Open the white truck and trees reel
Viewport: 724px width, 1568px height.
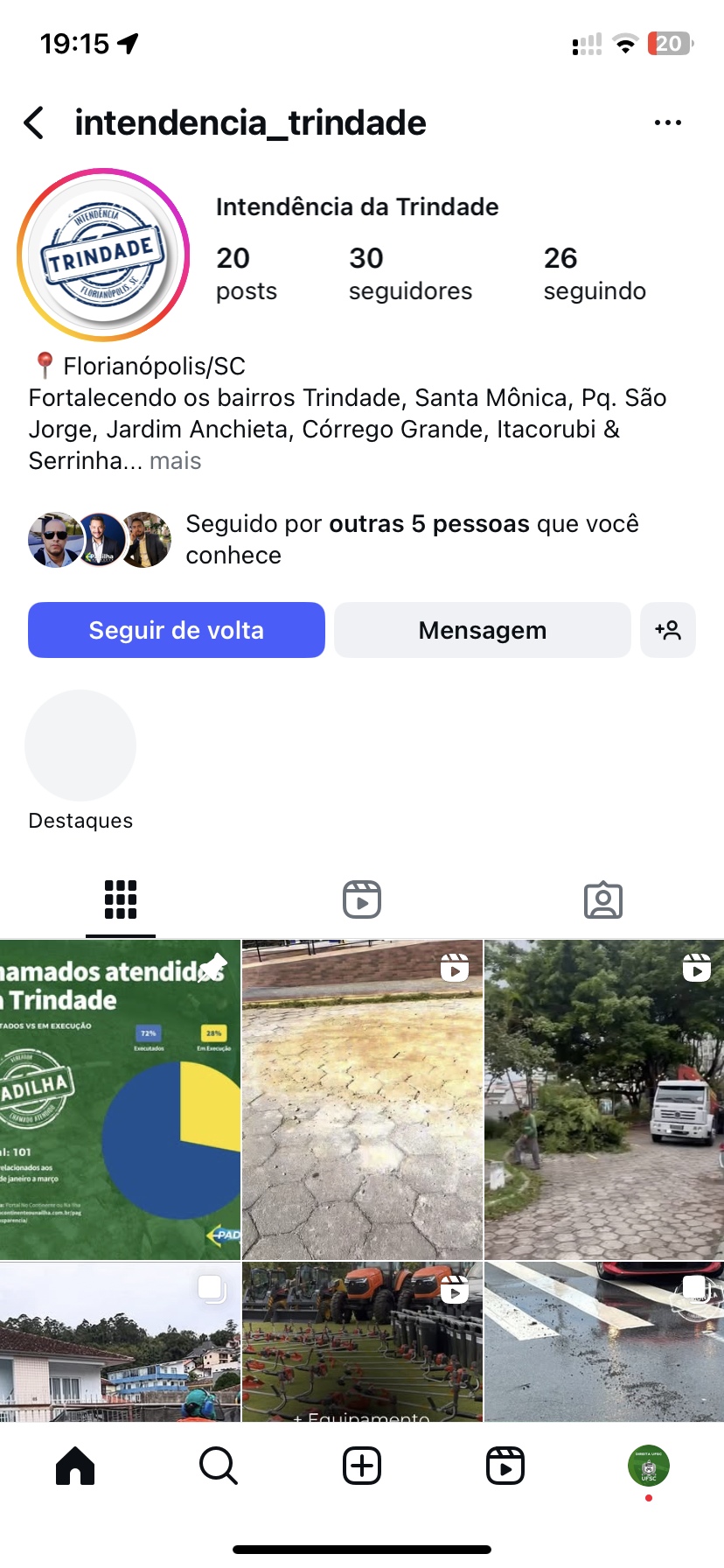tap(604, 1099)
